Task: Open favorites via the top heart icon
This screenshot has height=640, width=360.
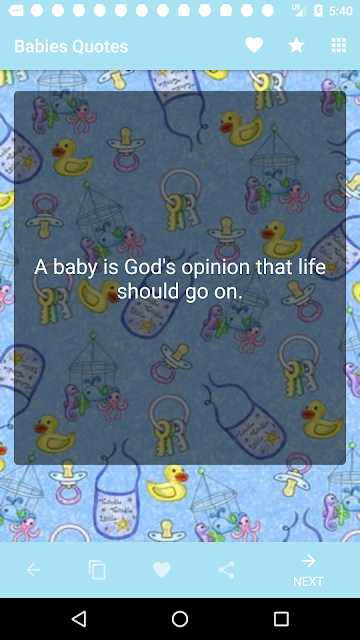Action: (x=254, y=45)
